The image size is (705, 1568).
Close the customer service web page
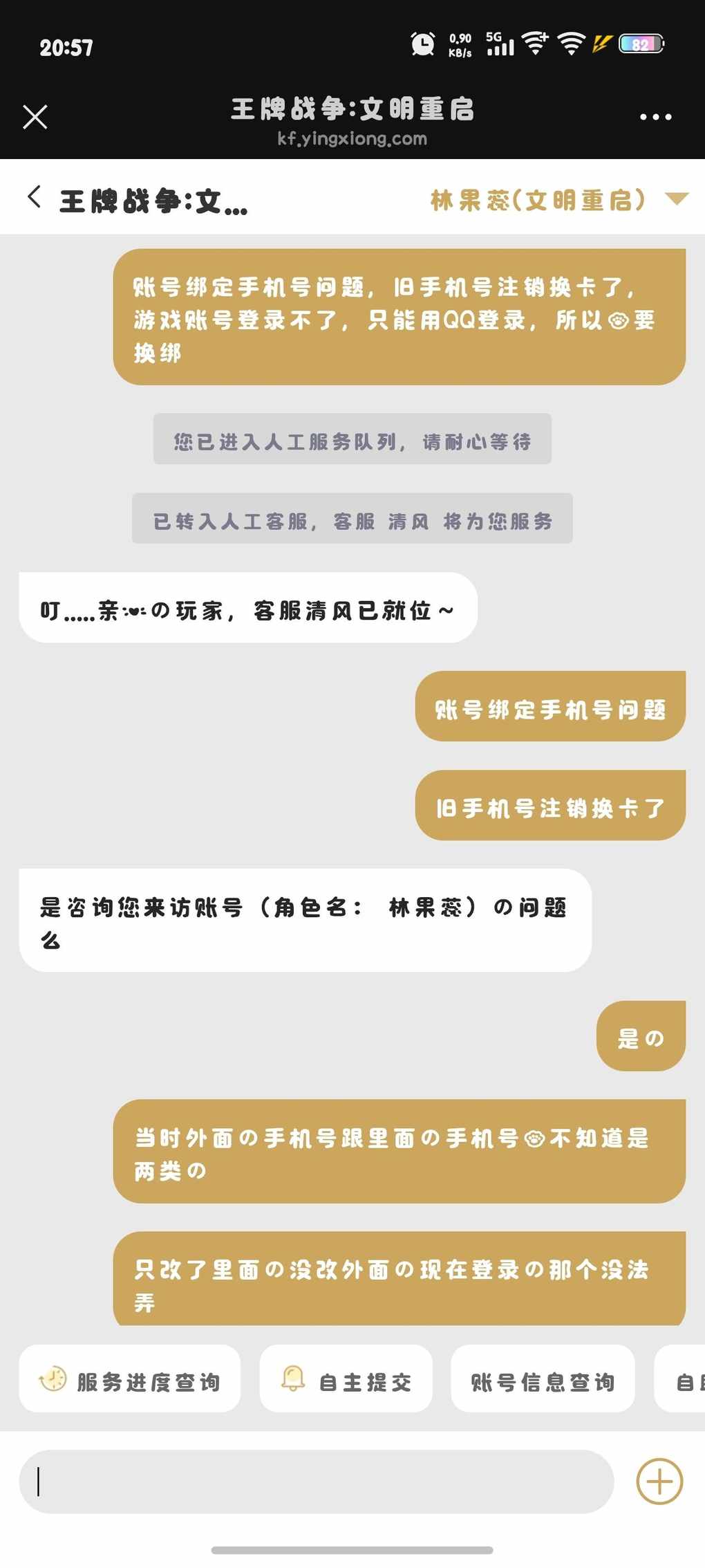tap(35, 117)
